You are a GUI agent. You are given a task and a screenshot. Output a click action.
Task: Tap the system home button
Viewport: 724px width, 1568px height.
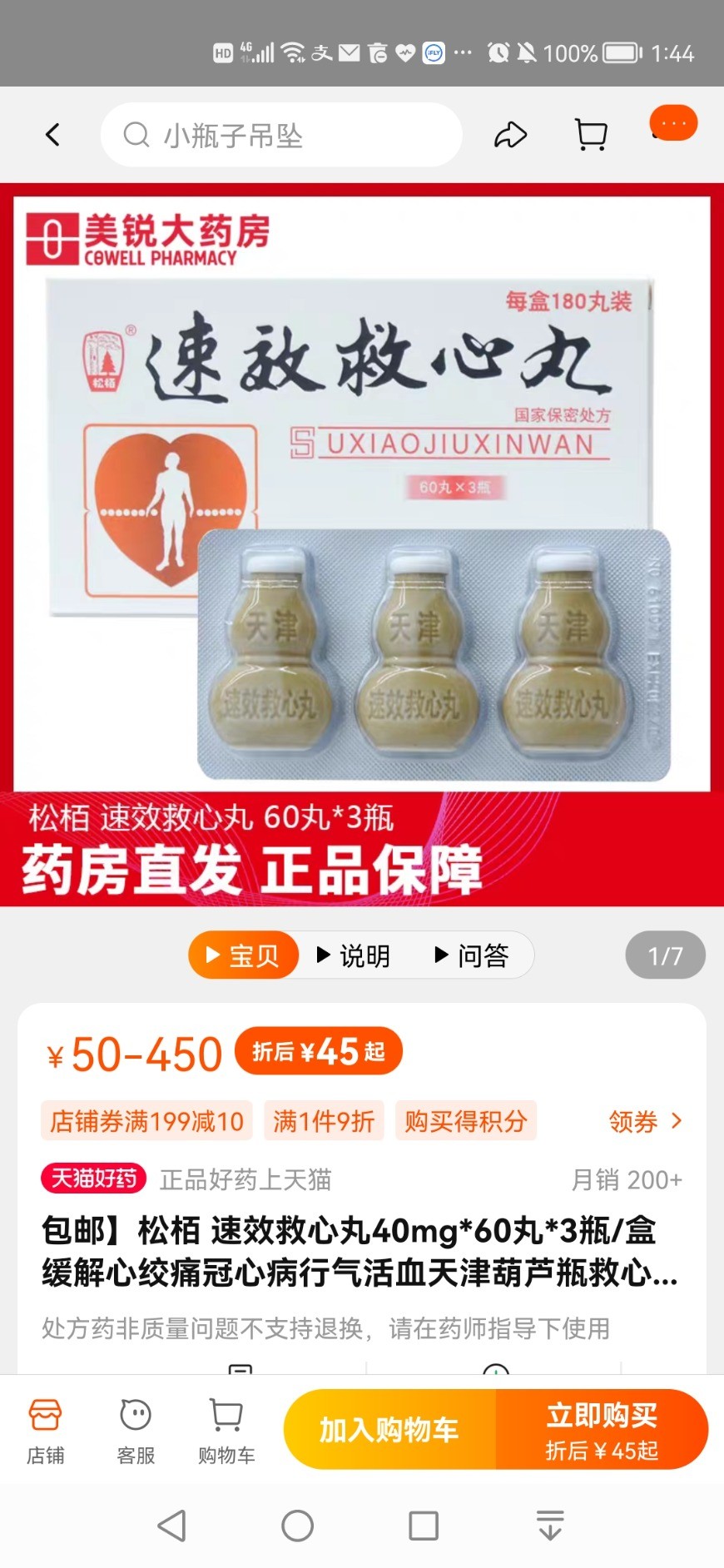pos(297,1526)
